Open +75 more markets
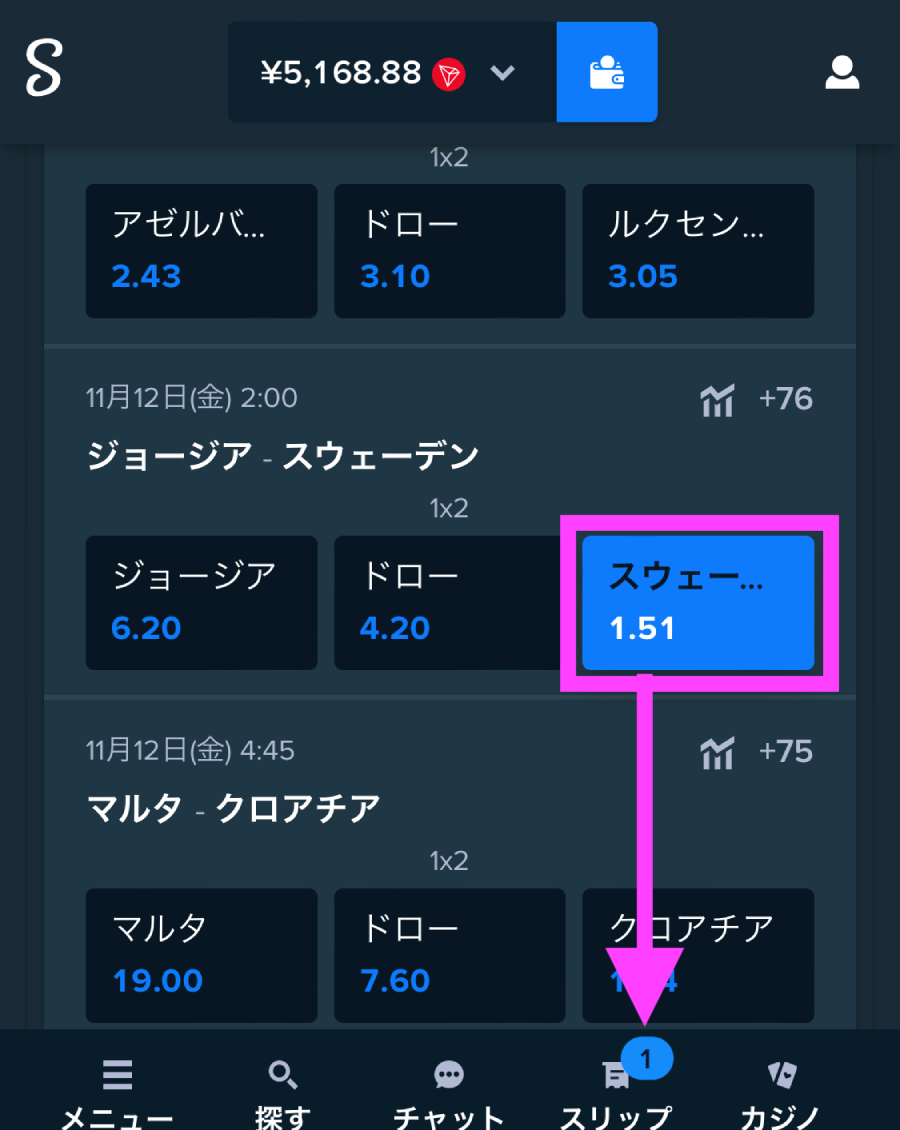900x1130 pixels. (x=785, y=752)
